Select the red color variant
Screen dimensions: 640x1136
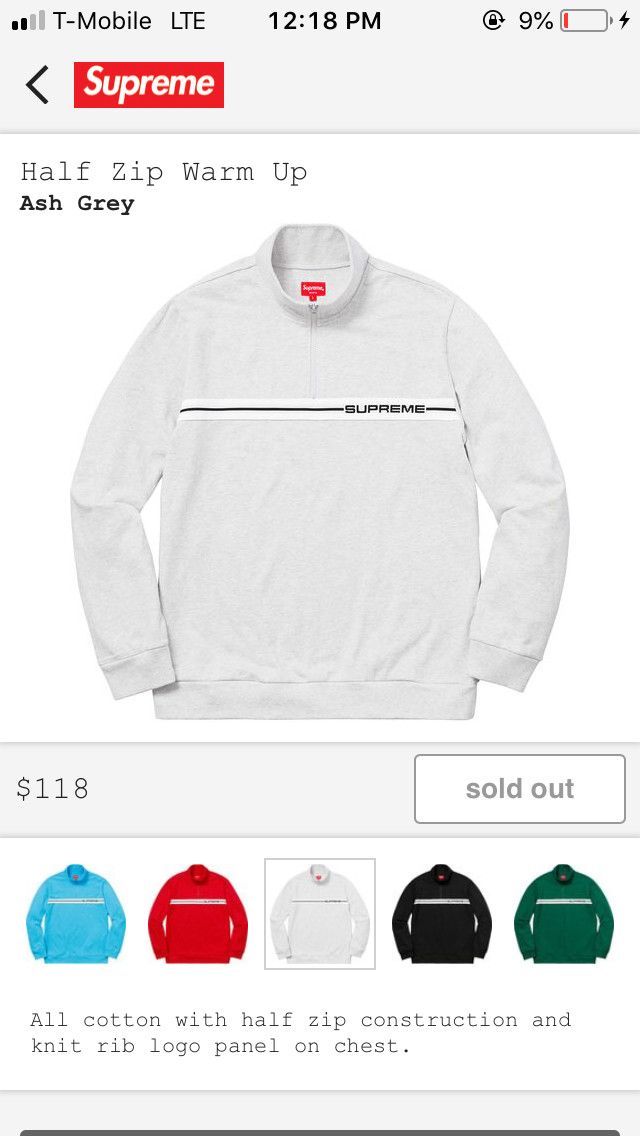(x=198, y=914)
